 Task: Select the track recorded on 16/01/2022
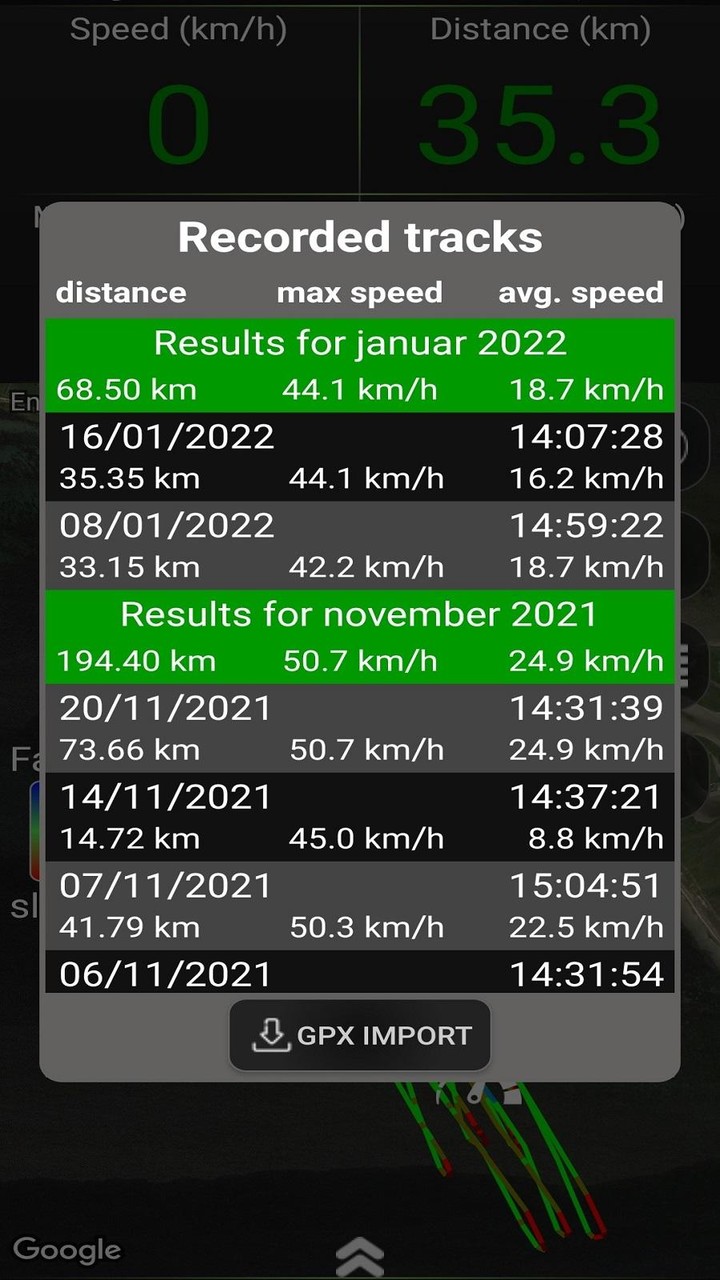(360, 455)
